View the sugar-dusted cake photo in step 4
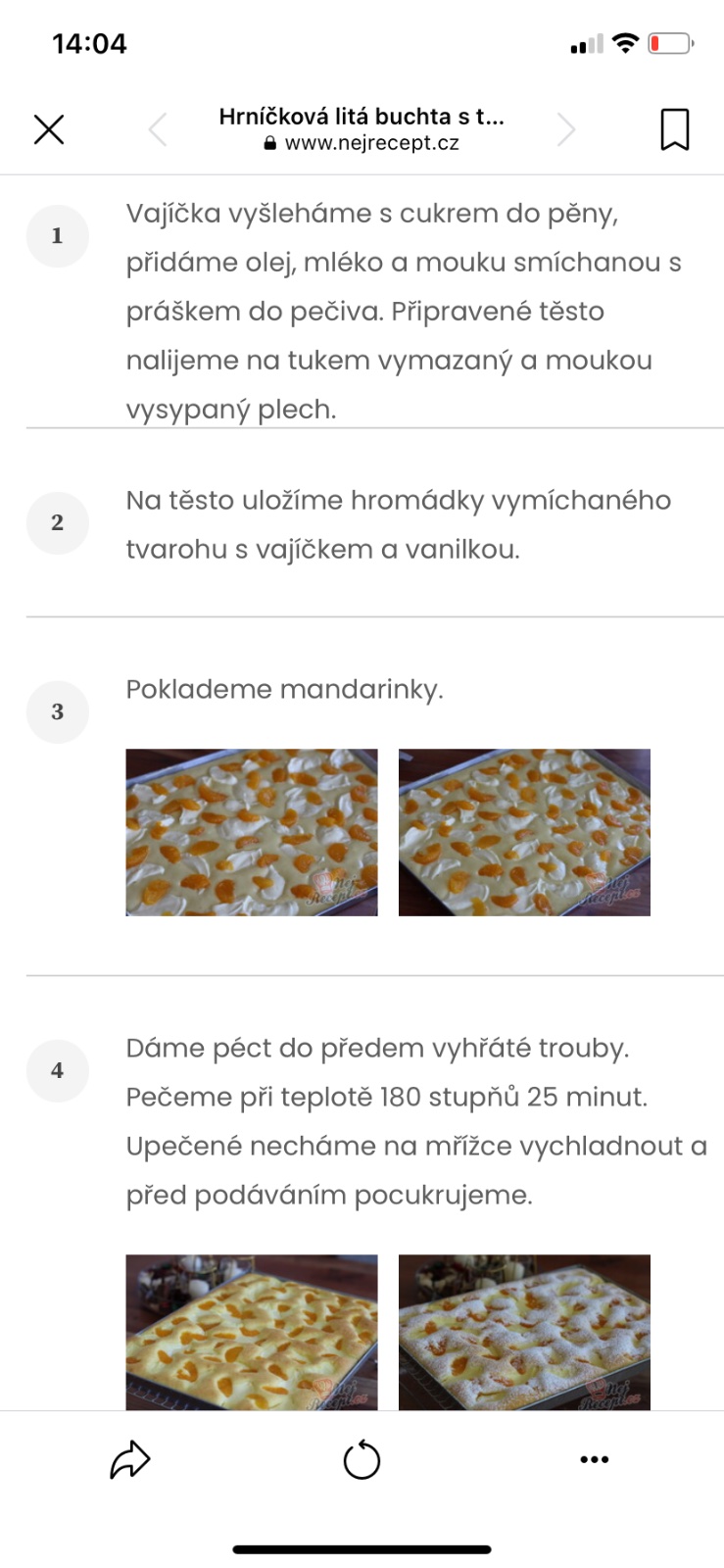 524,1332
